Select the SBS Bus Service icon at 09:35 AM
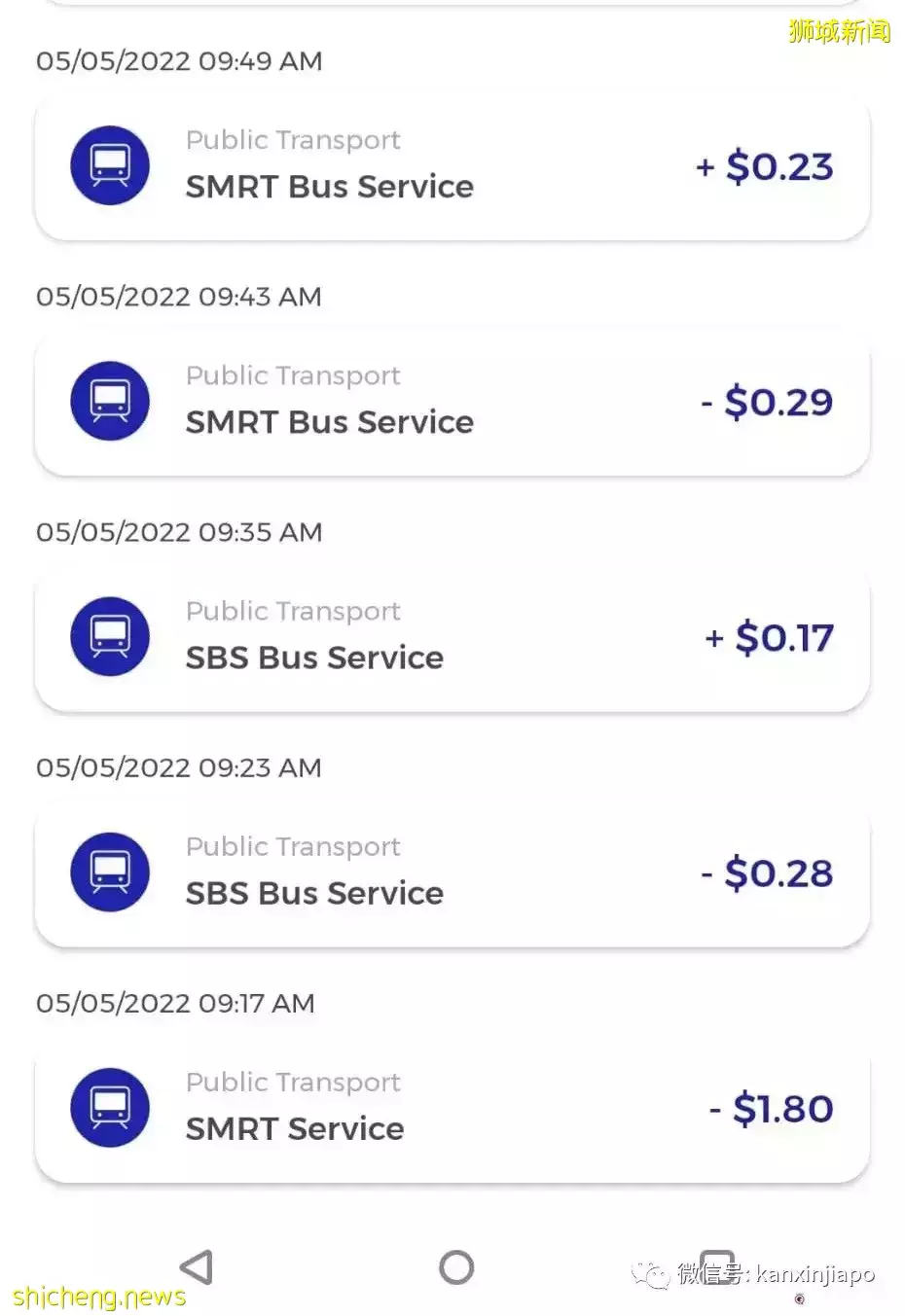This screenshot has width=905, height=1316. pyautogui.click(x=109, y=637)
